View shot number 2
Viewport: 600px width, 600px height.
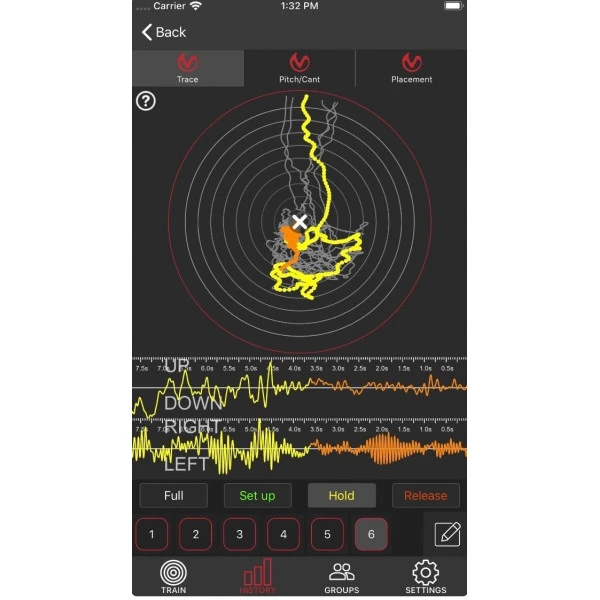coord(196,535)
